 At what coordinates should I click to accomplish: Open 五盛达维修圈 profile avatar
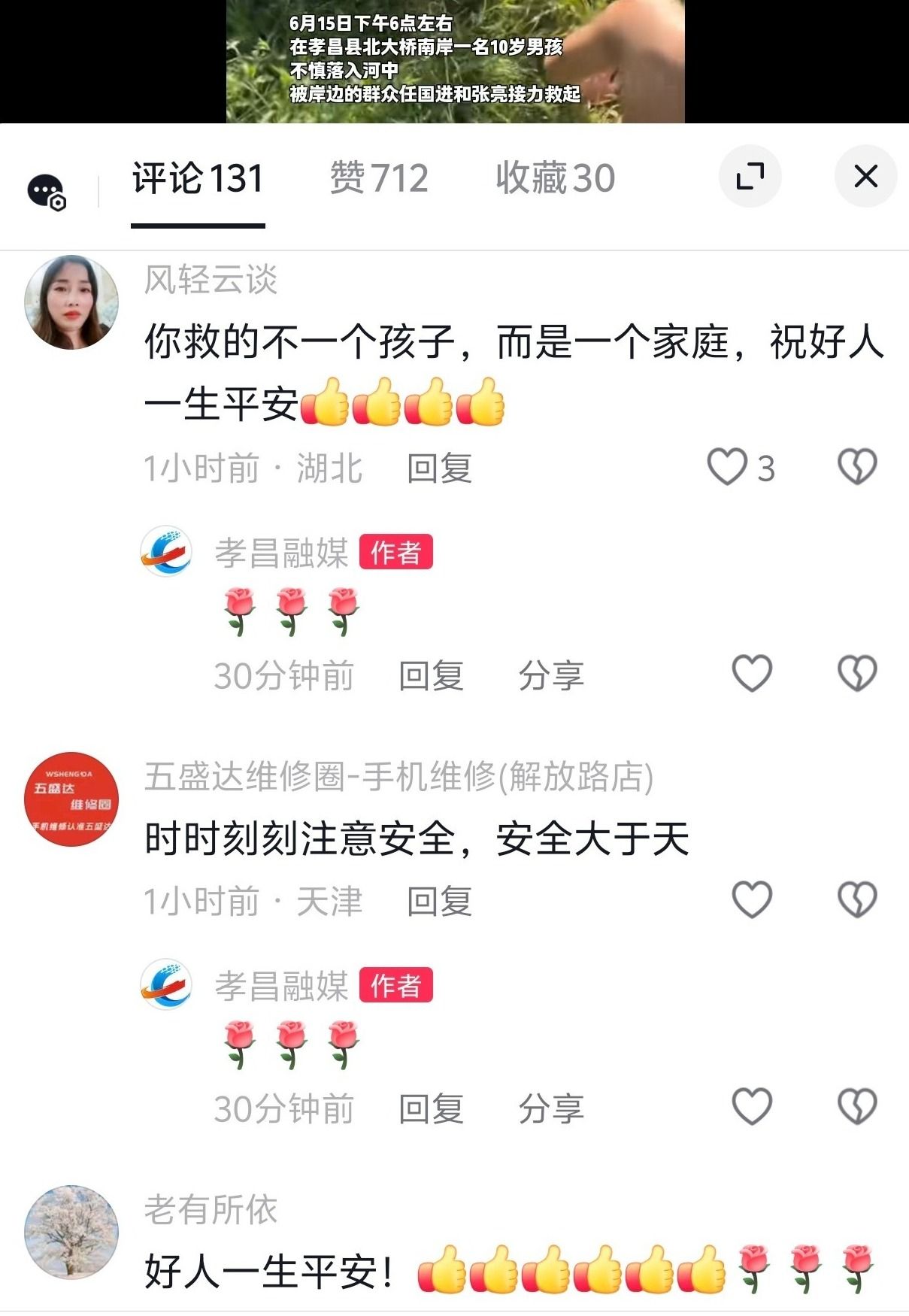(71, 799)
